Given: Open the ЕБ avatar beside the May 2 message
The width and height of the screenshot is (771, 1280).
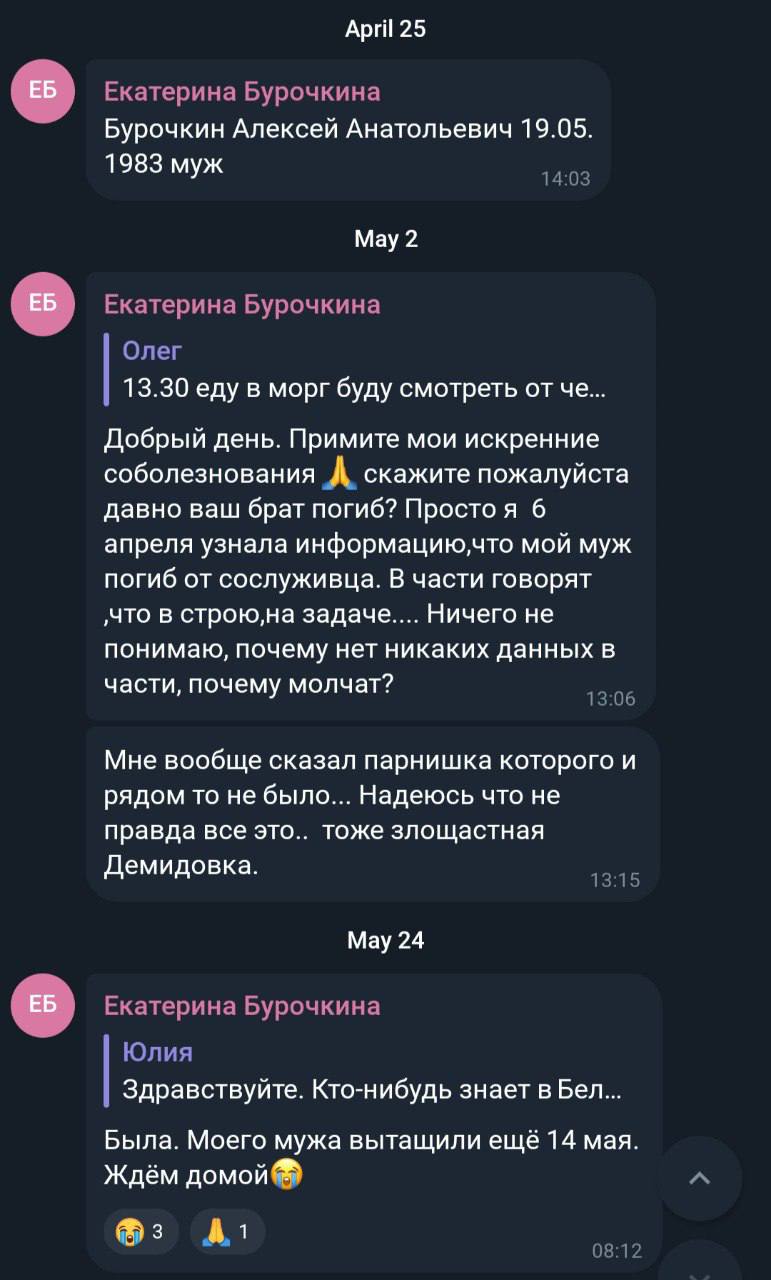Looking at the screenshot, I should (x=43, y=305).
